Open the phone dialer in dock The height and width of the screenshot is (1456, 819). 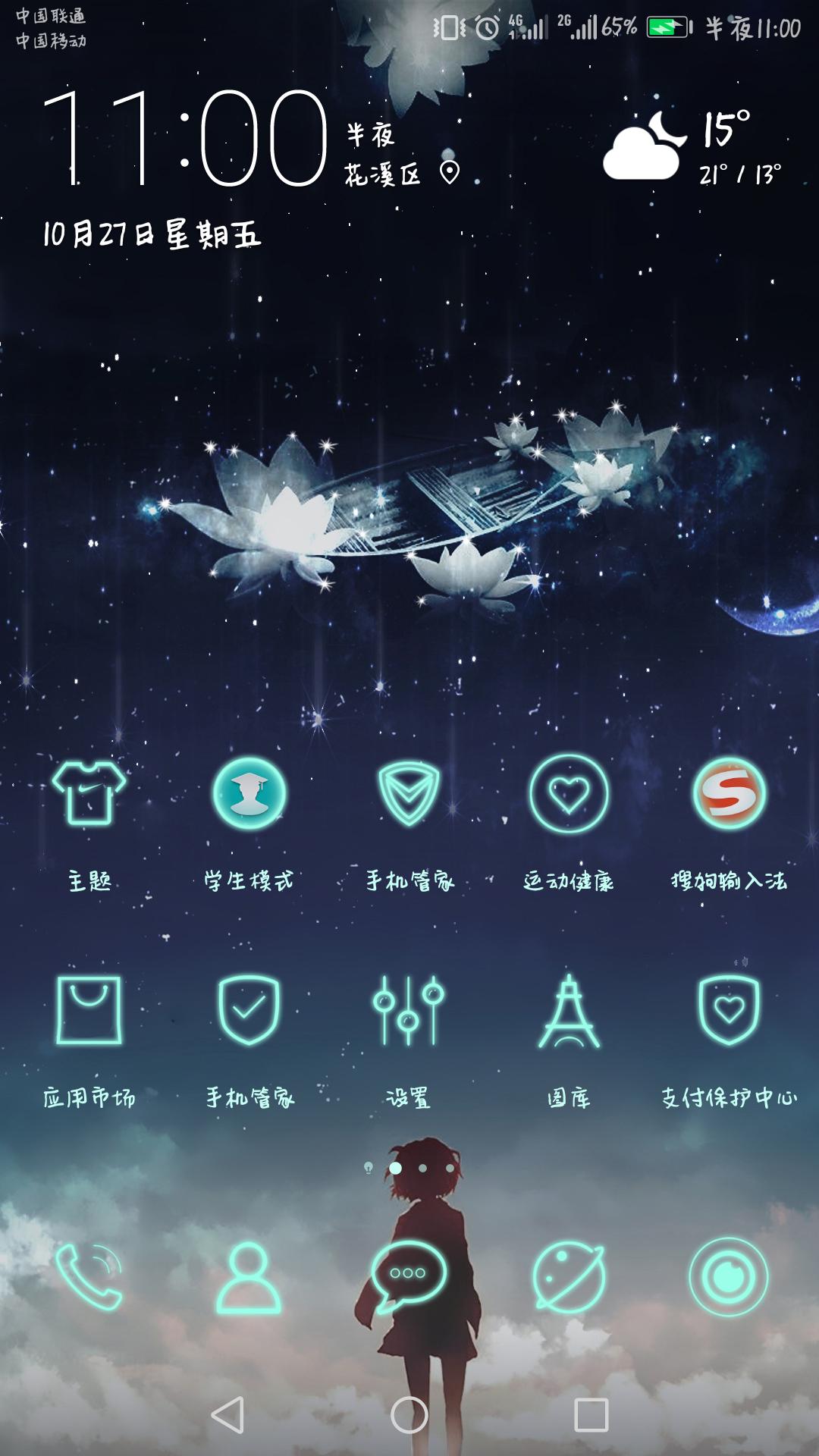(x=89, y=1277)
